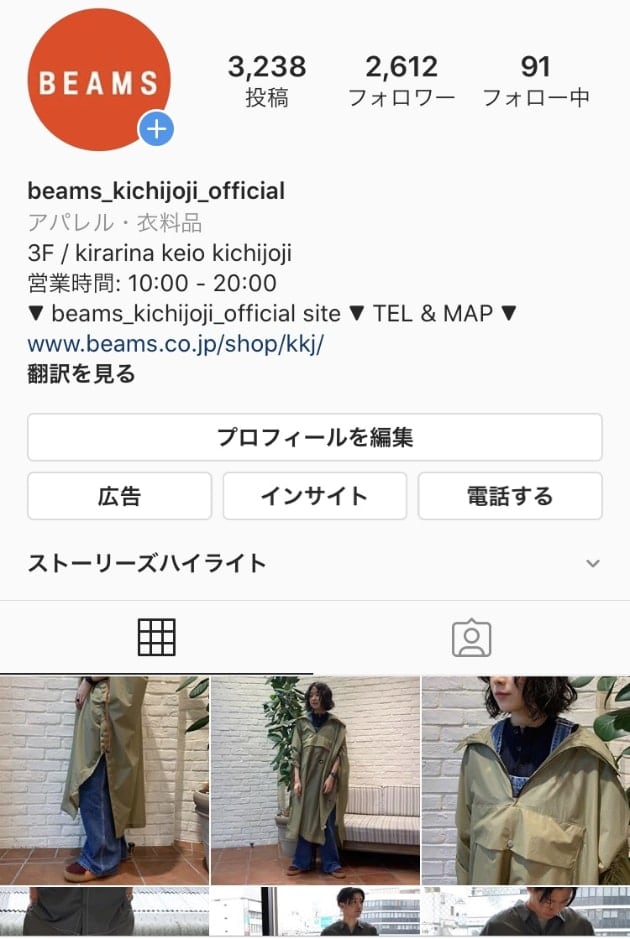
Task: Open the posts count 3,238
Action: (266, 80)
